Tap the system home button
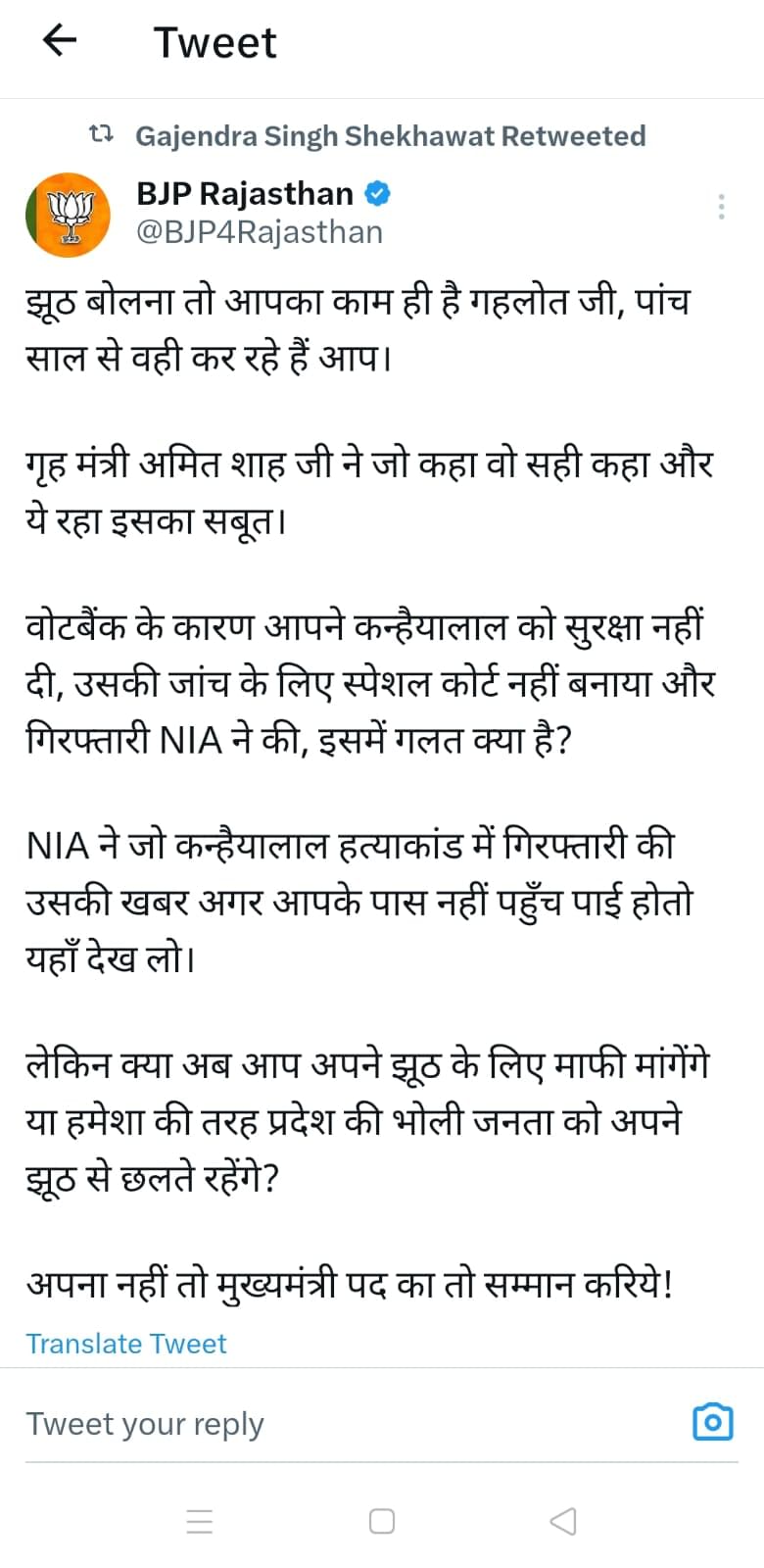Screen dimensions: 764x1568 [382, 1521]
